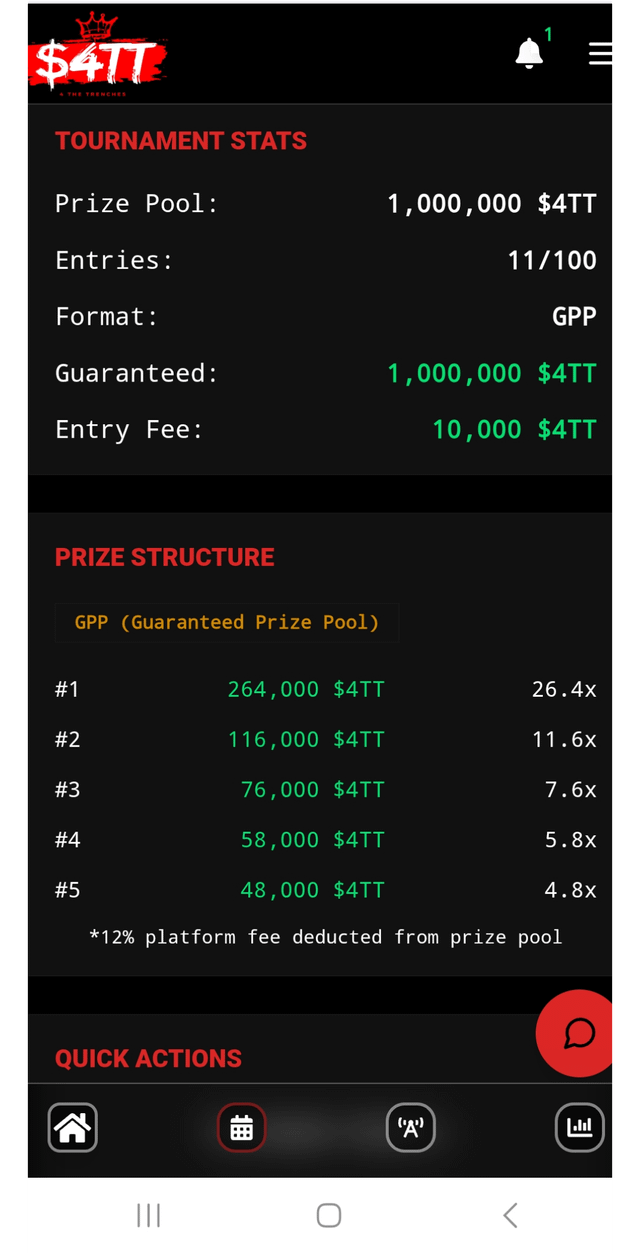Tap the $4TT logo
Image resolution: width=640 pixels, height=1253 pixels.
coord(97,58)
